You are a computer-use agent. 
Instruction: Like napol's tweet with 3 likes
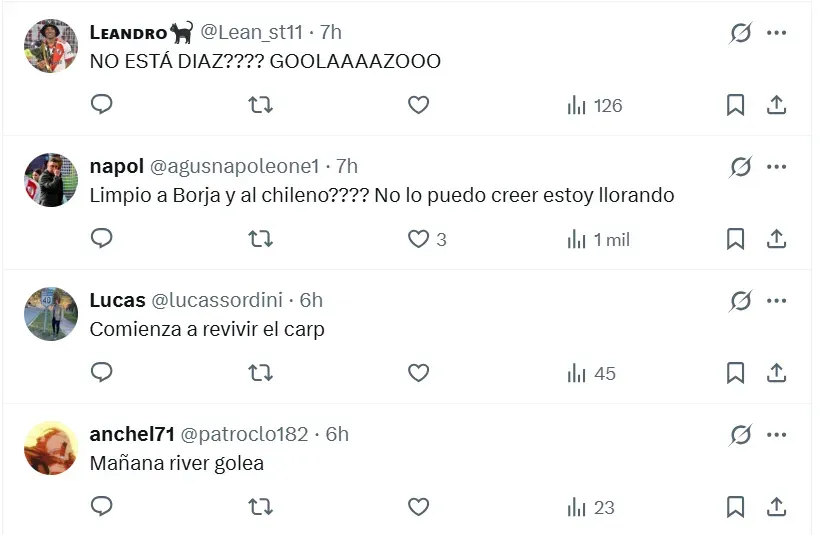tap(418, 239)
